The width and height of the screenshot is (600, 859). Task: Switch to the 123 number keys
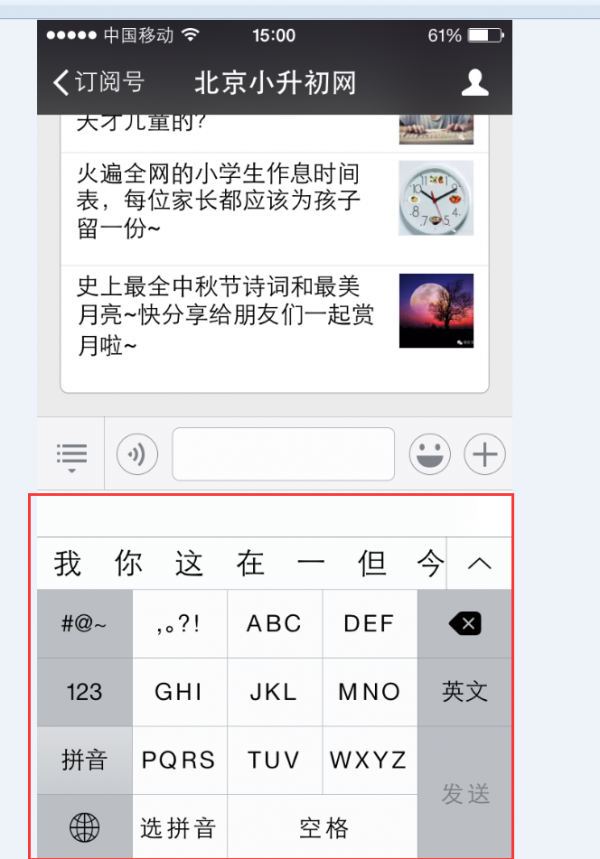[84, 692]
